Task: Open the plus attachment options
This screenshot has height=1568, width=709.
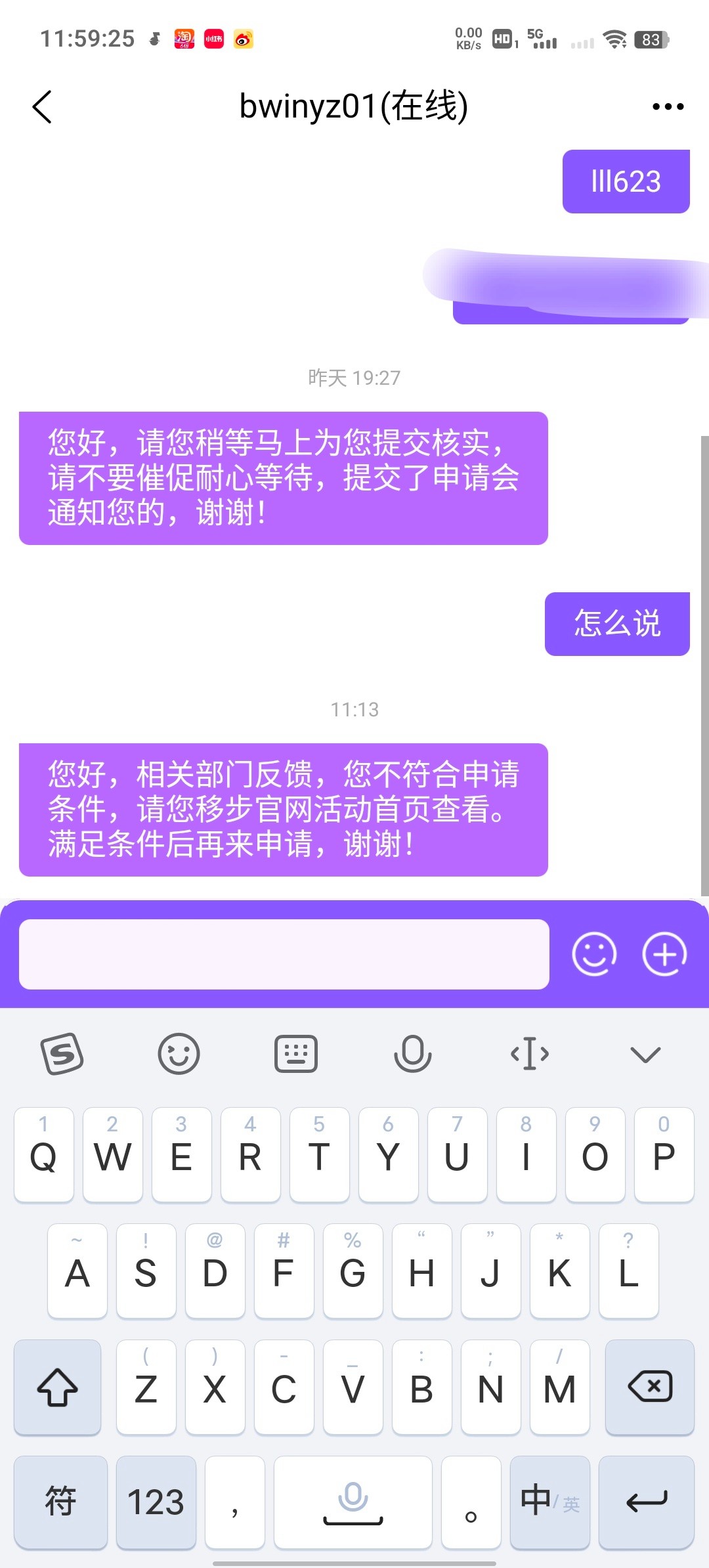Action: 664,954
